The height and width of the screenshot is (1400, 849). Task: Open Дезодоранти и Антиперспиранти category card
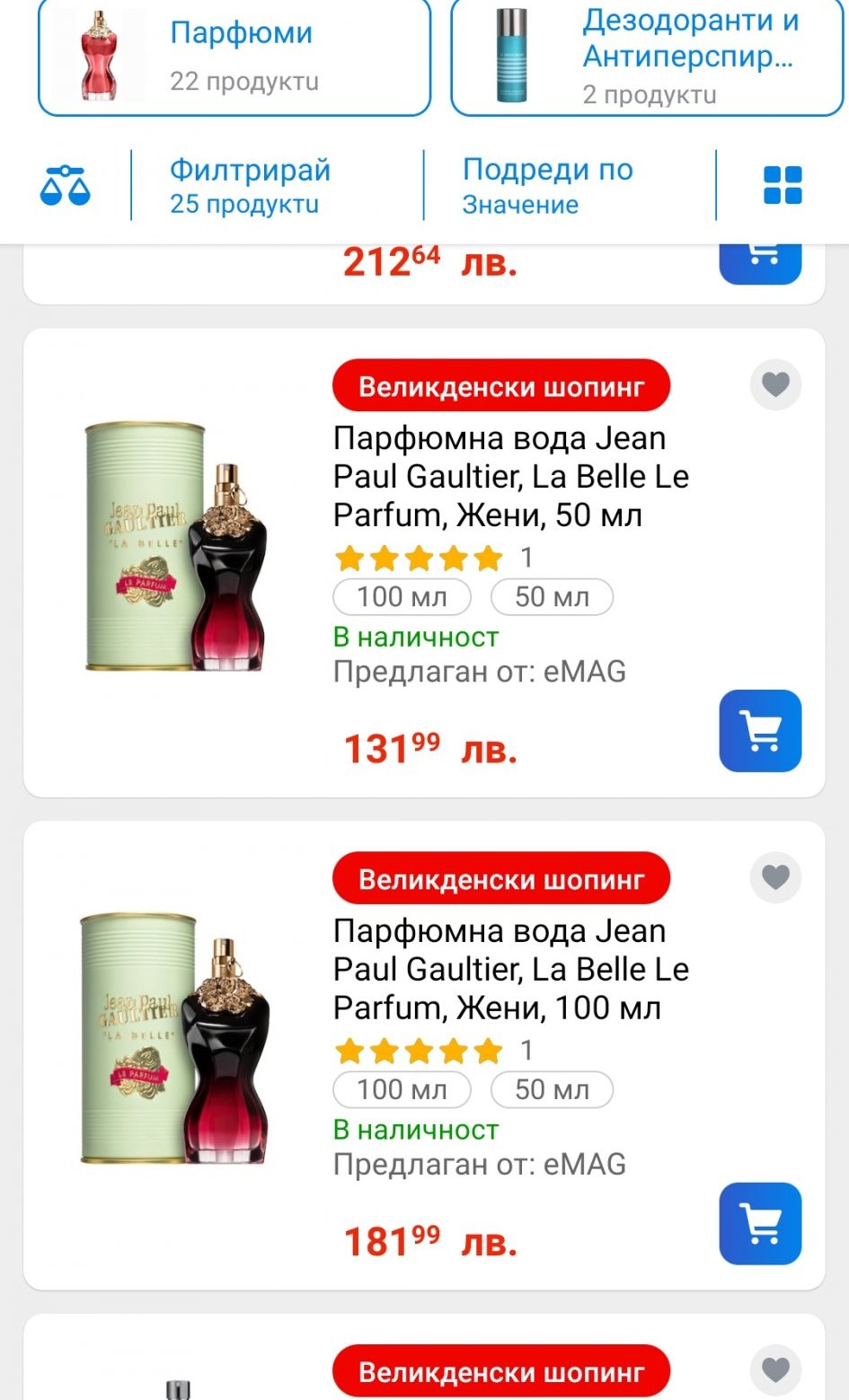[647, 56]
